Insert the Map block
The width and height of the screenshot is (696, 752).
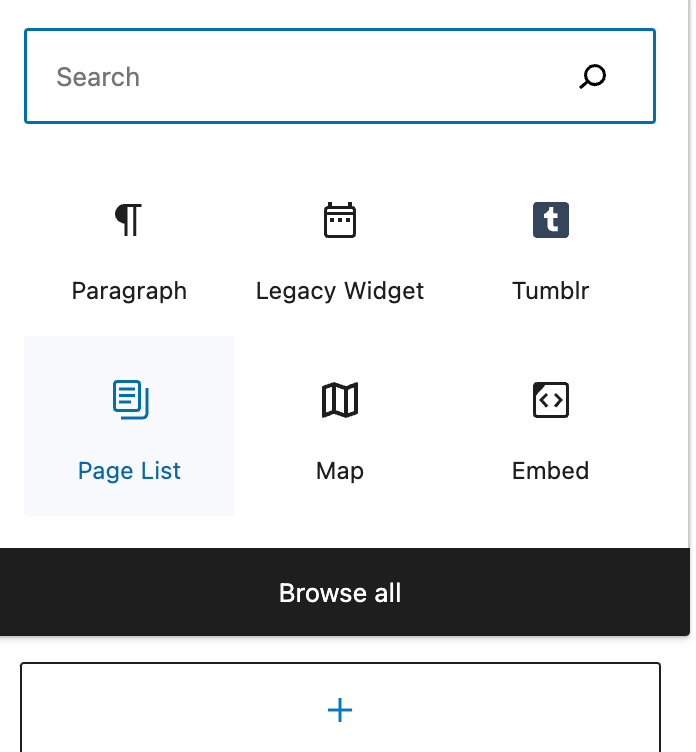pos(340,427)
